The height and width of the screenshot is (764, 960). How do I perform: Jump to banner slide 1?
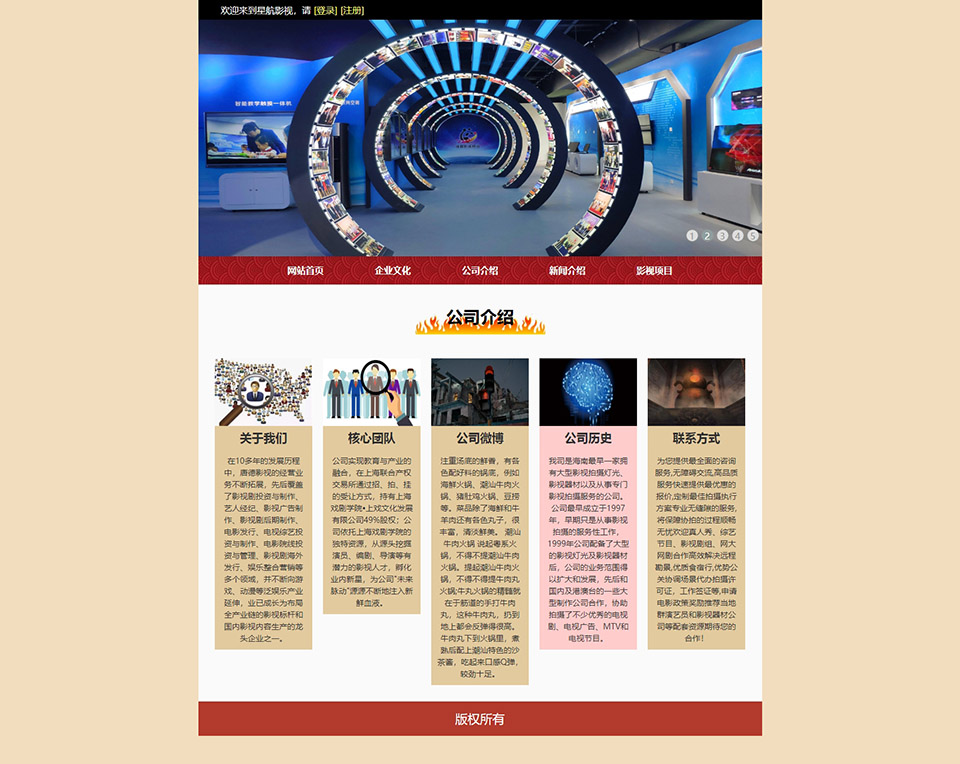point(692,236)
